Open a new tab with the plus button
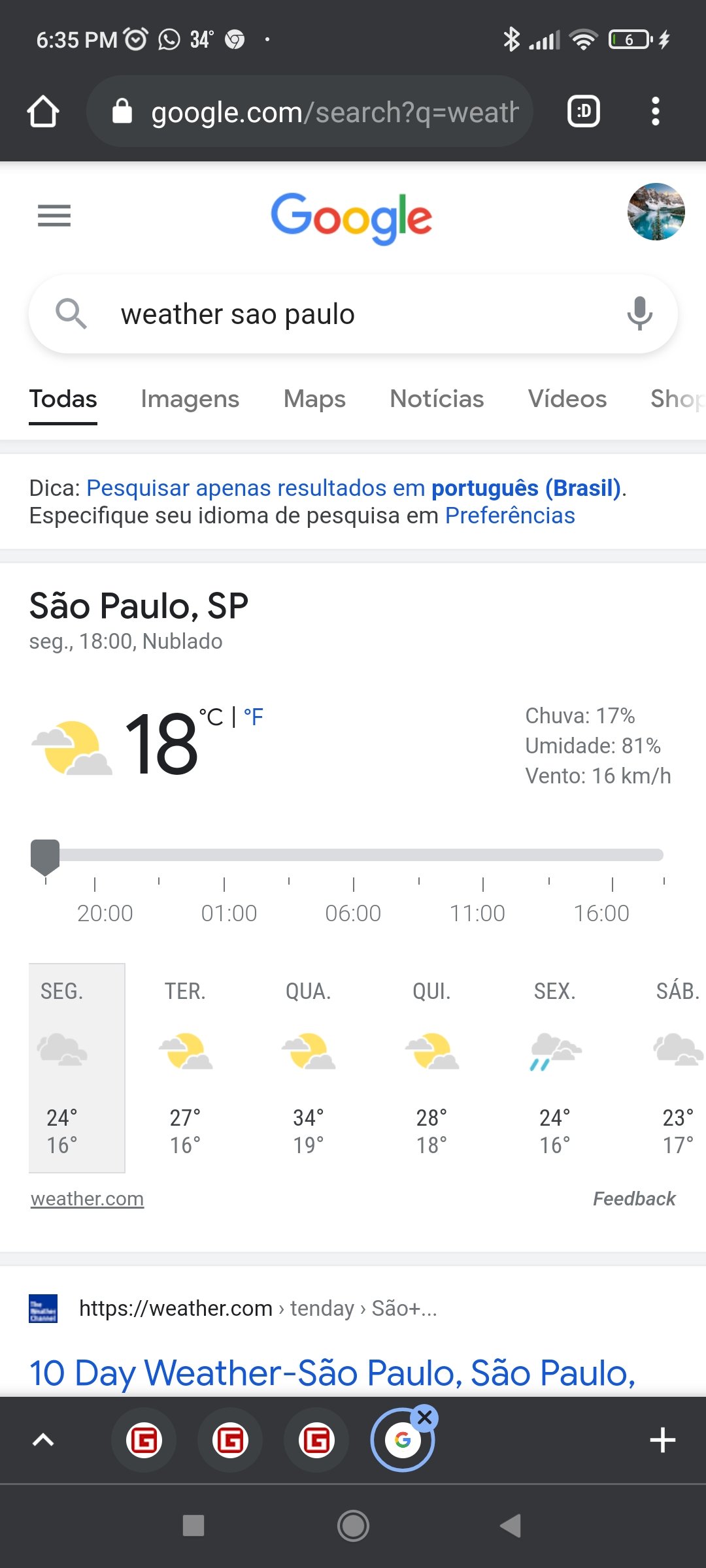Screen dimensions: 706x1568 coord(662,1440)
